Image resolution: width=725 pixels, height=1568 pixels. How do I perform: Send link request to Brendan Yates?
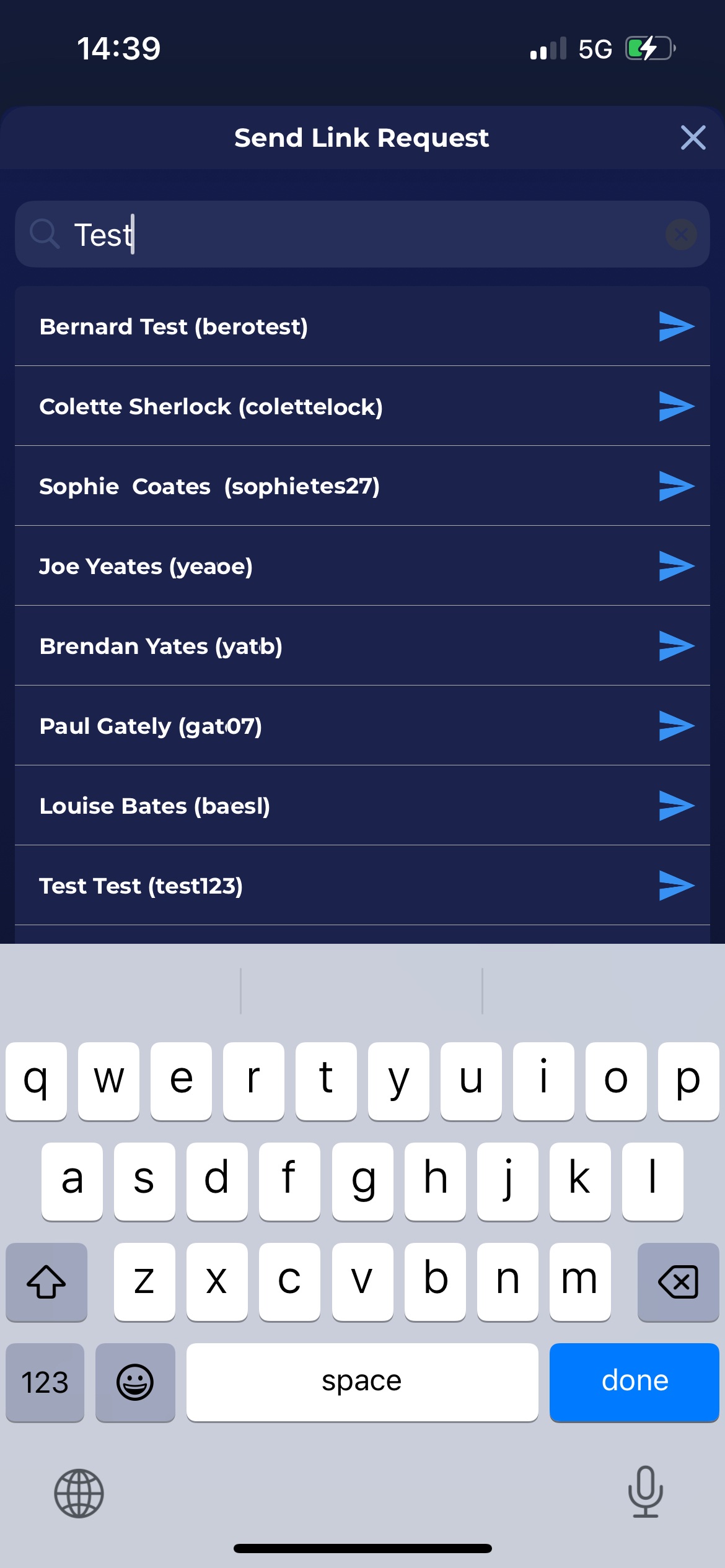coord(676,646)
